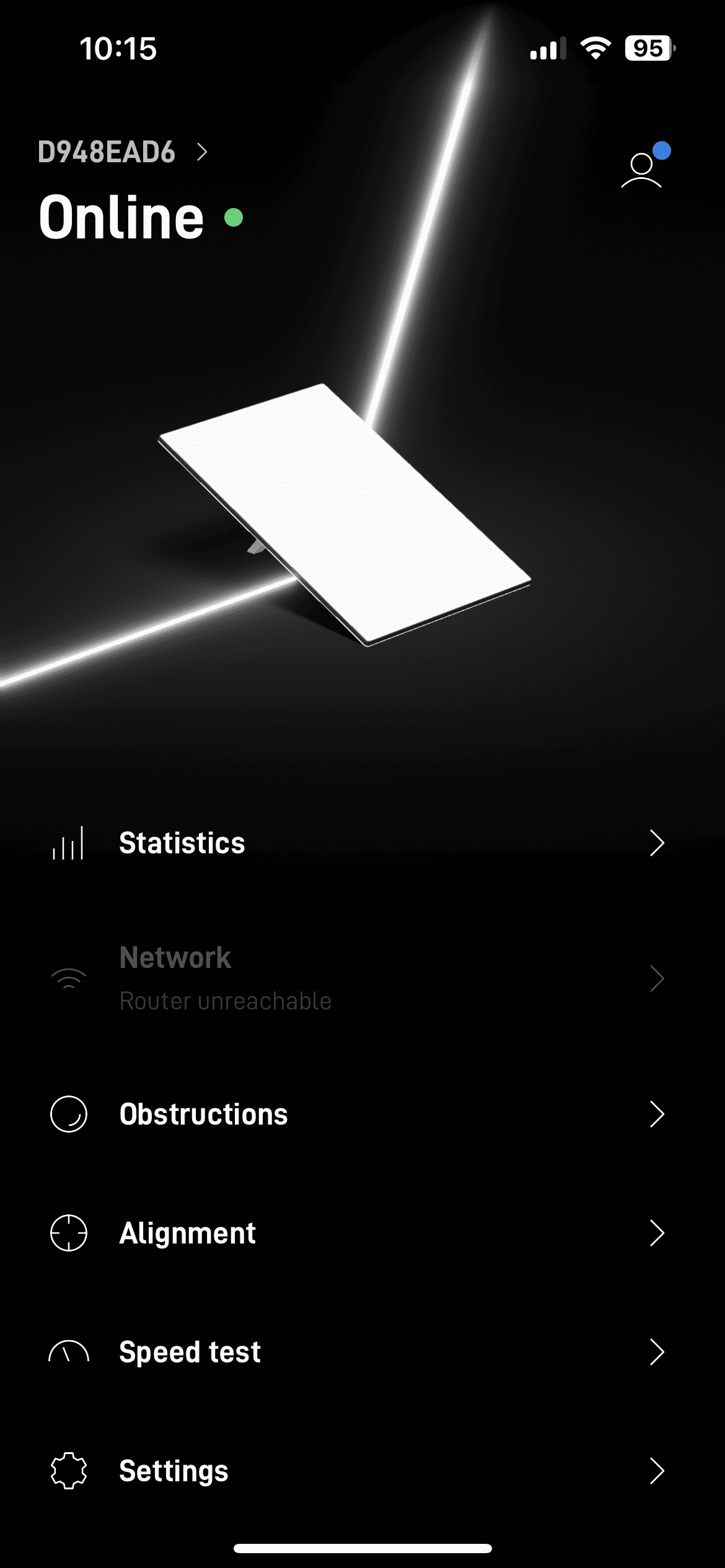This screenshot has width=725, height=1568.
Task: Open Statistics via the bar chart icon
Action: pos(68,842)
